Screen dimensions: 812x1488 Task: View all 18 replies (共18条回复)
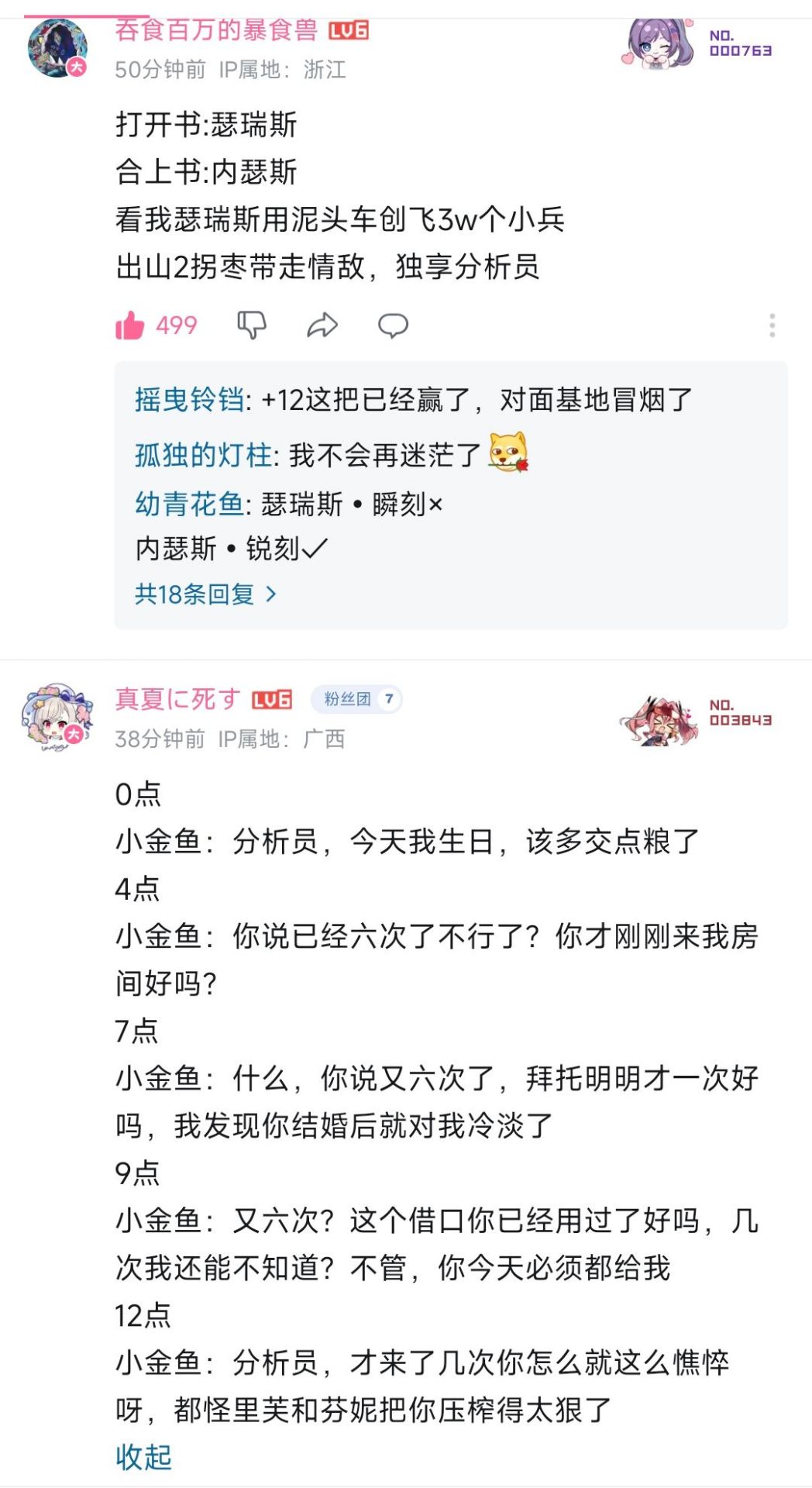pos(205,594)
